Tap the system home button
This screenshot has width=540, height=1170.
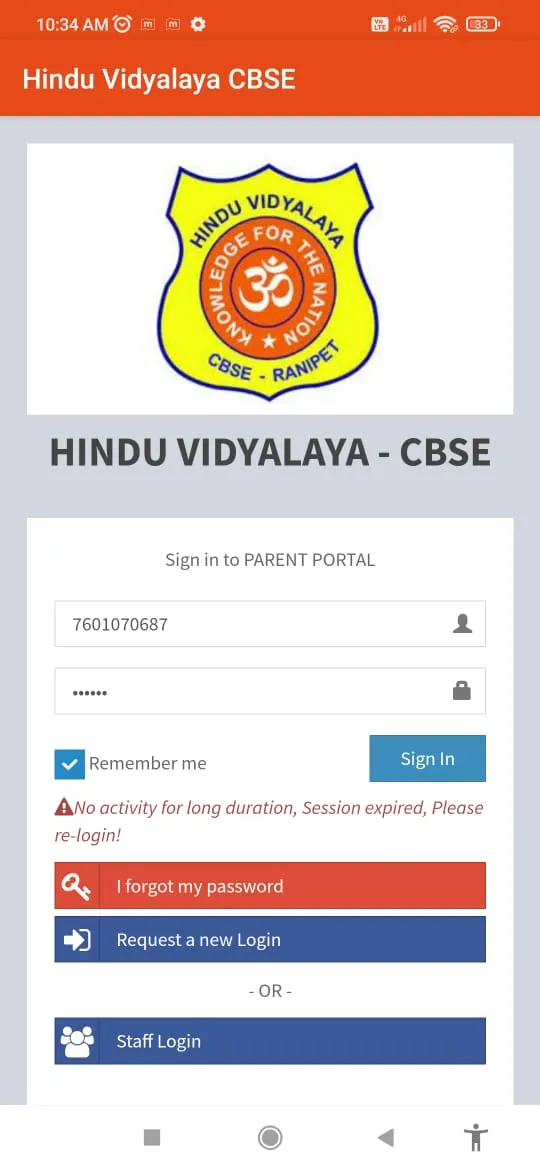(x=270, y=1137)
